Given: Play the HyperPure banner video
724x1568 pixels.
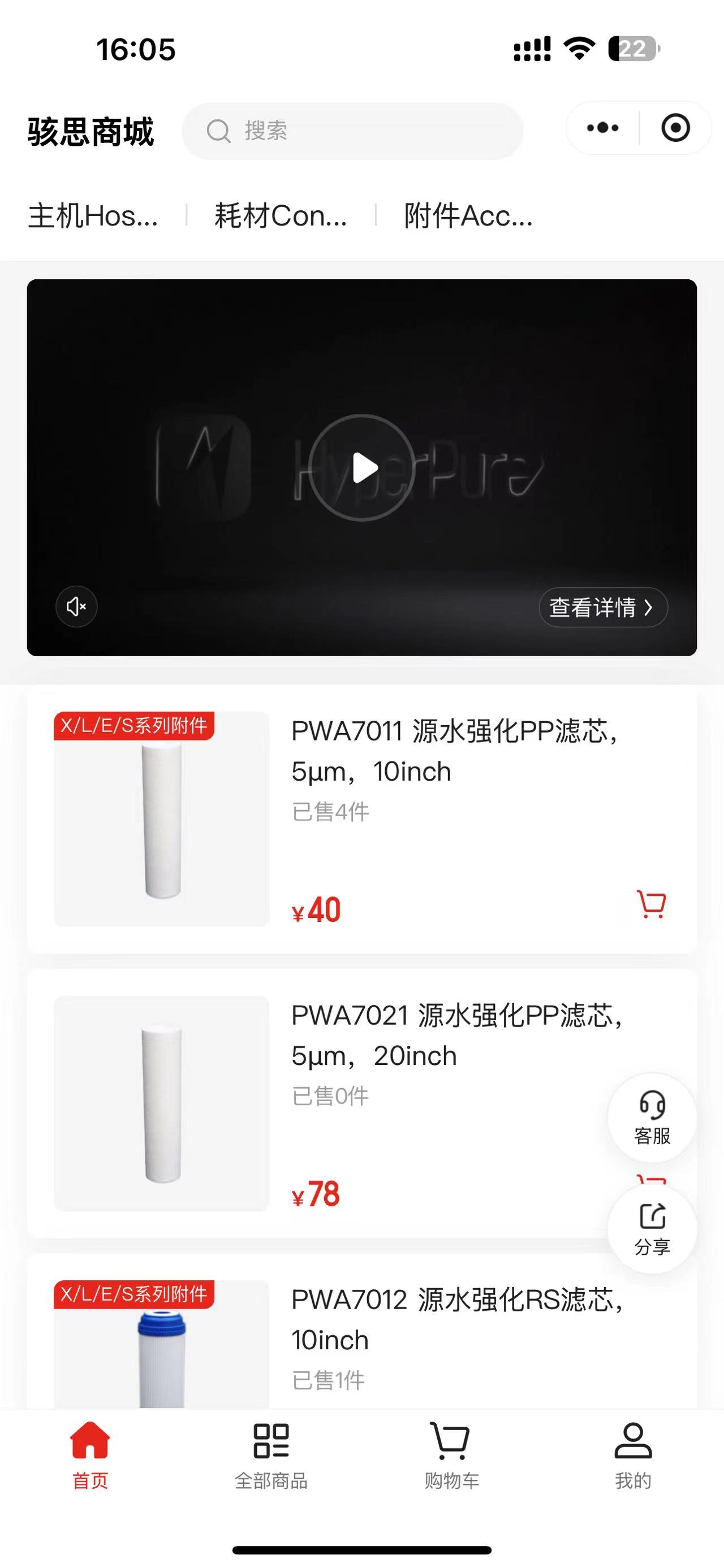Looking at the screenshot, I should coord(363,467).
